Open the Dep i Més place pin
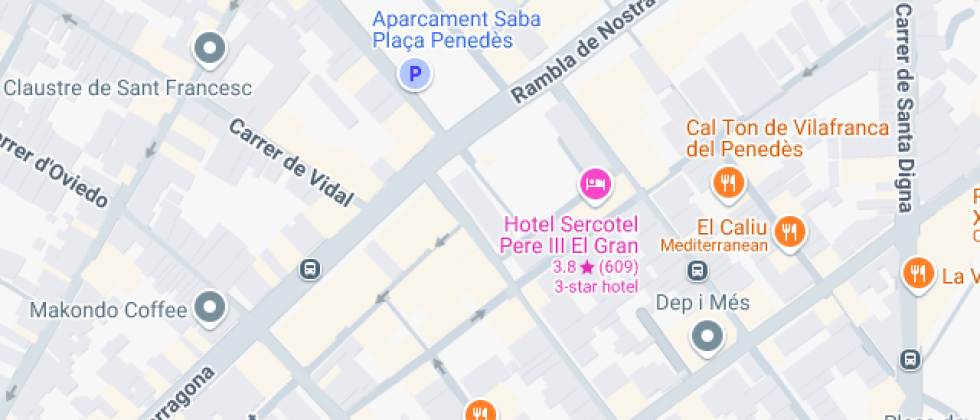 [708, 337]
